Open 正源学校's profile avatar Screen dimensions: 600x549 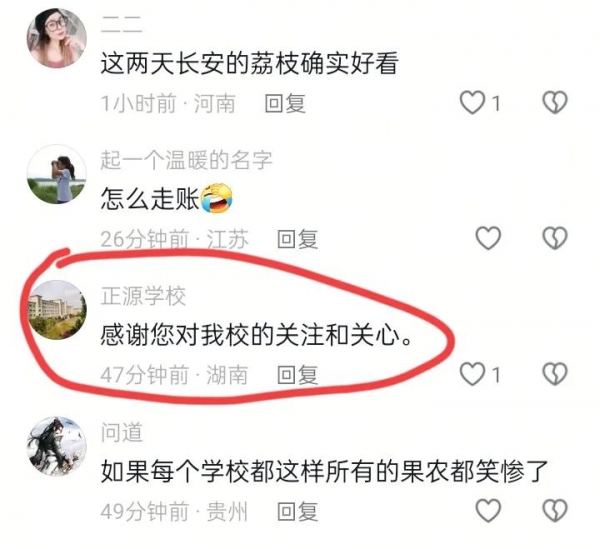(x=56, y=311)
